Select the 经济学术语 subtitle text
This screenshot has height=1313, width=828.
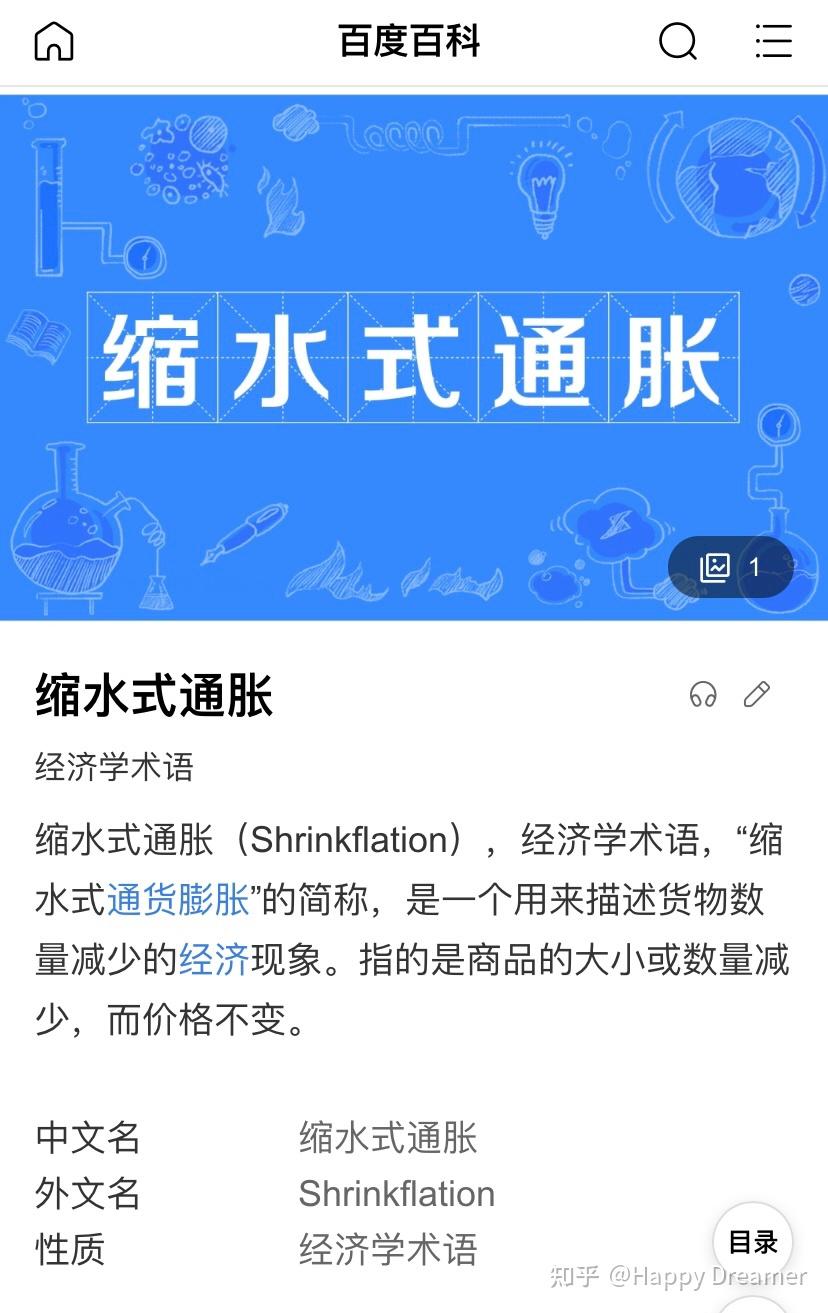click(113, 768)
